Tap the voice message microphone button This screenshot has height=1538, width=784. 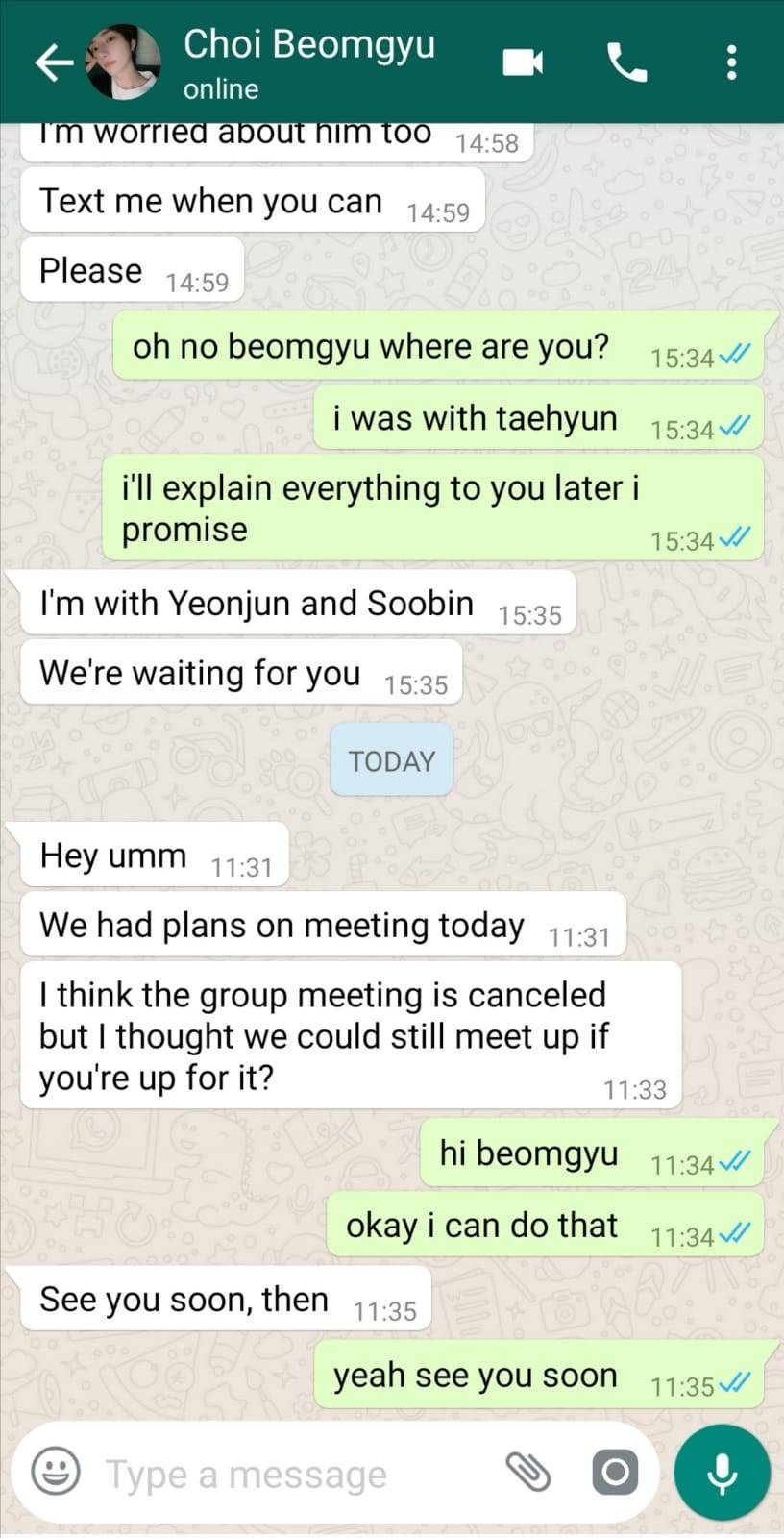tap(723, 1472)
